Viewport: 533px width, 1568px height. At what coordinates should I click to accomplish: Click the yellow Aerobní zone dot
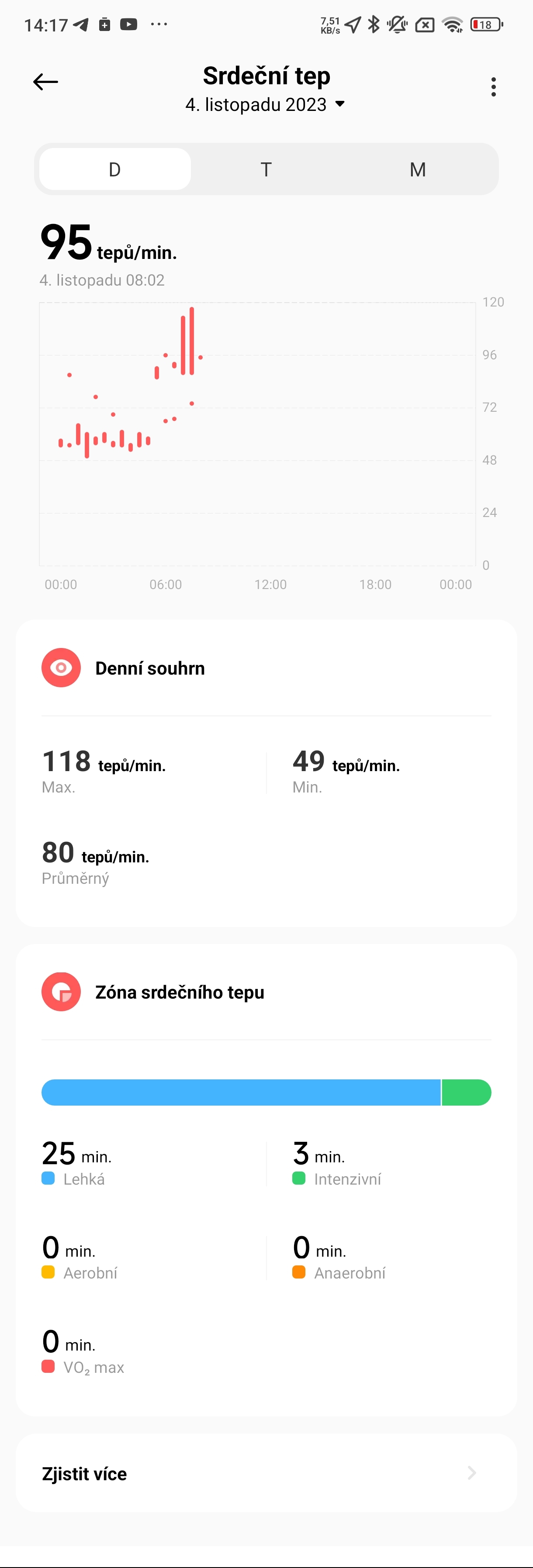(49, 1272)
